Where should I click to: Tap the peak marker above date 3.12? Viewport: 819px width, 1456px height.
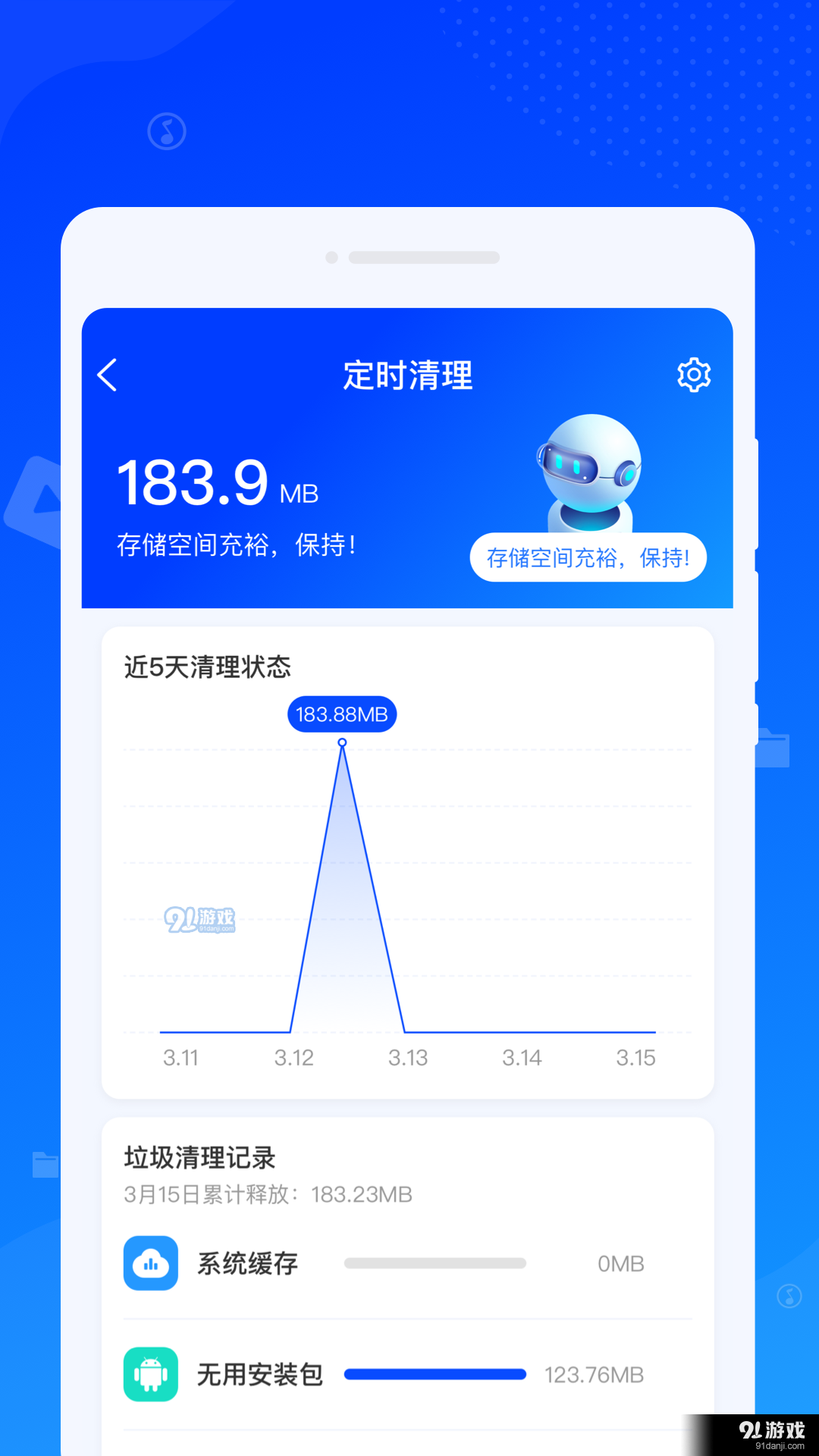click(341, 743)
